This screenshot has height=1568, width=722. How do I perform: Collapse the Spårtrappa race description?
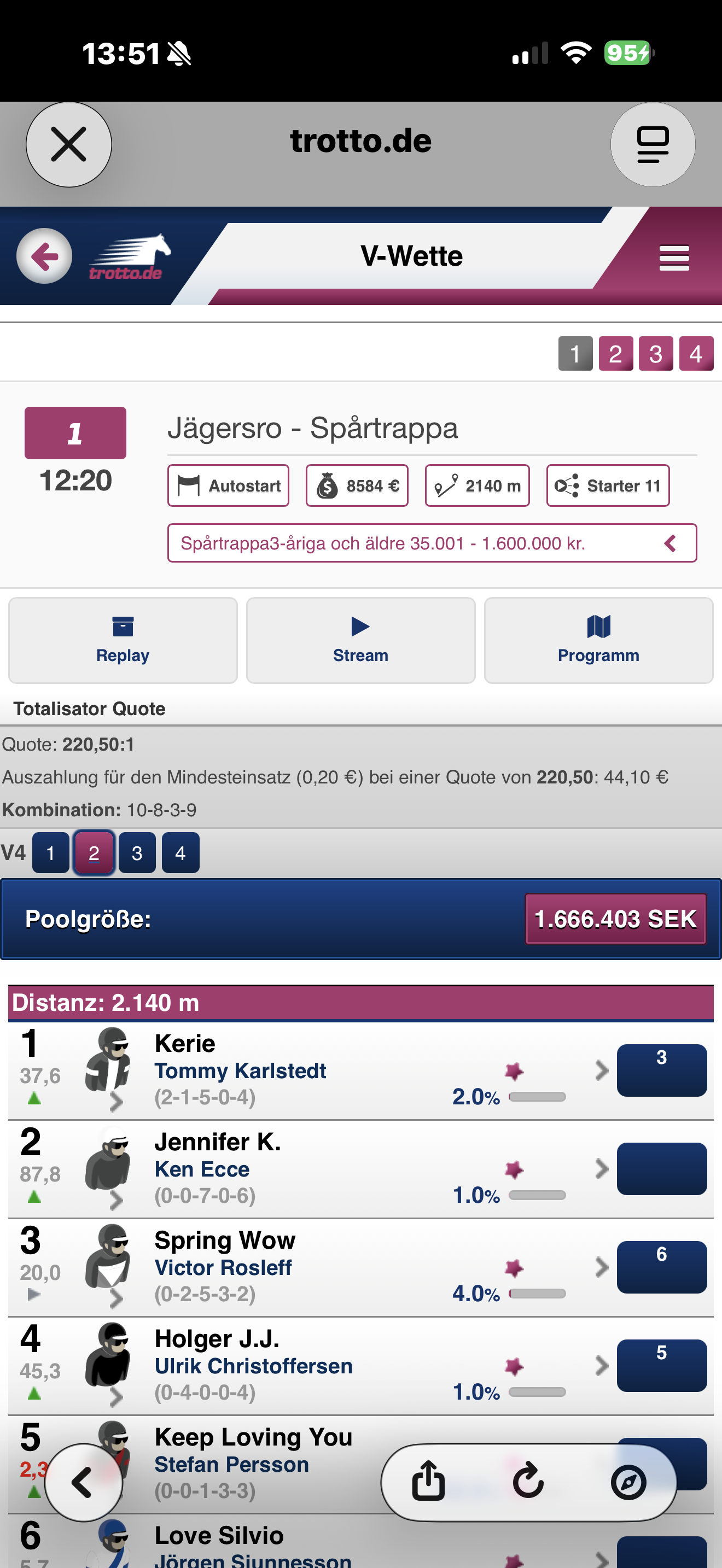pos(670,543)
